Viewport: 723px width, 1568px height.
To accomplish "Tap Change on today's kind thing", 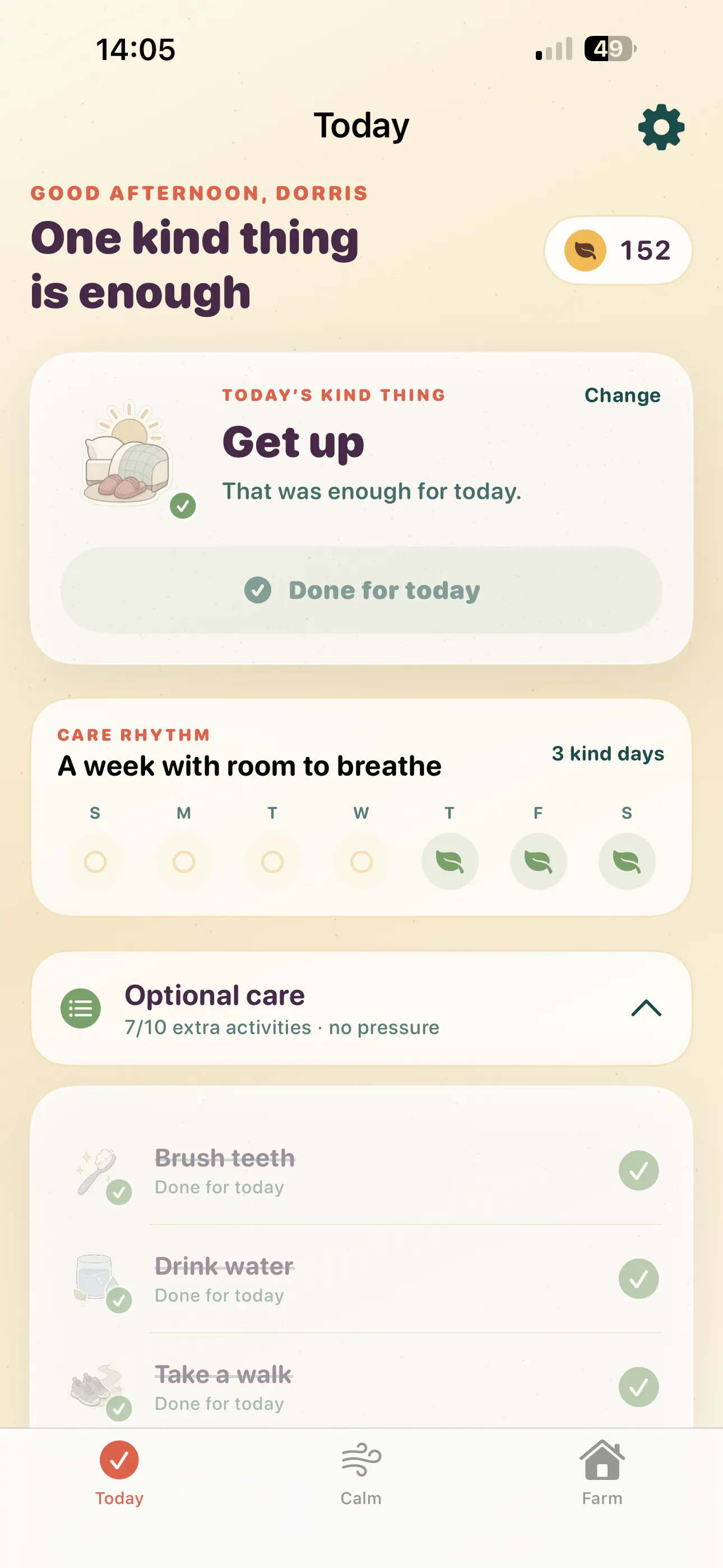I will [x=622, y=395].
